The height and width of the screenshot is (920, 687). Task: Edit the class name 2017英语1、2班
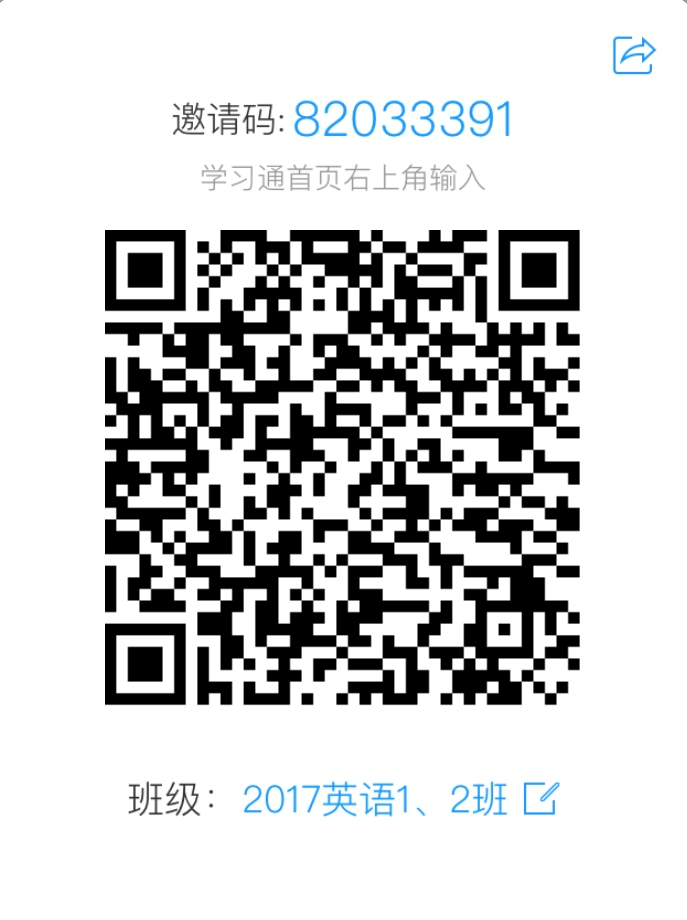coord(541,798)
